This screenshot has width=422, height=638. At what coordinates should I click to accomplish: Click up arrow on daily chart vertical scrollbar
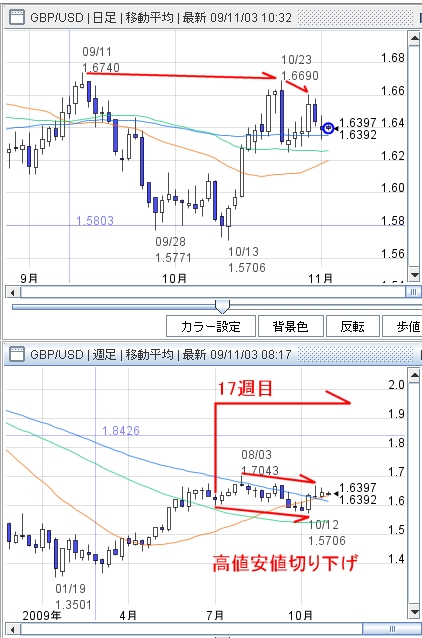[x=414, y=39]
